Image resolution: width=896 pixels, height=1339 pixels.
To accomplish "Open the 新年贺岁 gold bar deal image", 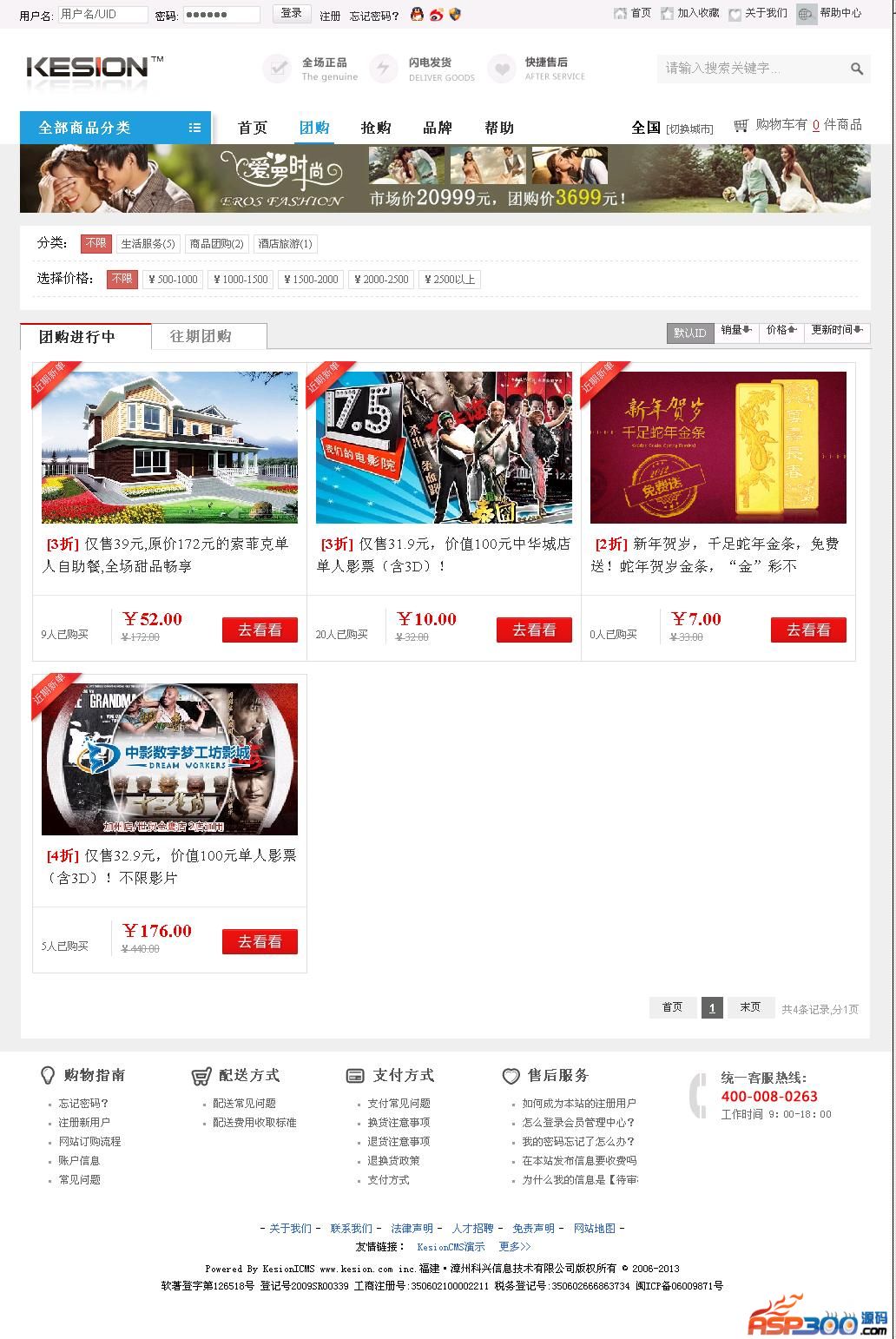I will point(718,447).
